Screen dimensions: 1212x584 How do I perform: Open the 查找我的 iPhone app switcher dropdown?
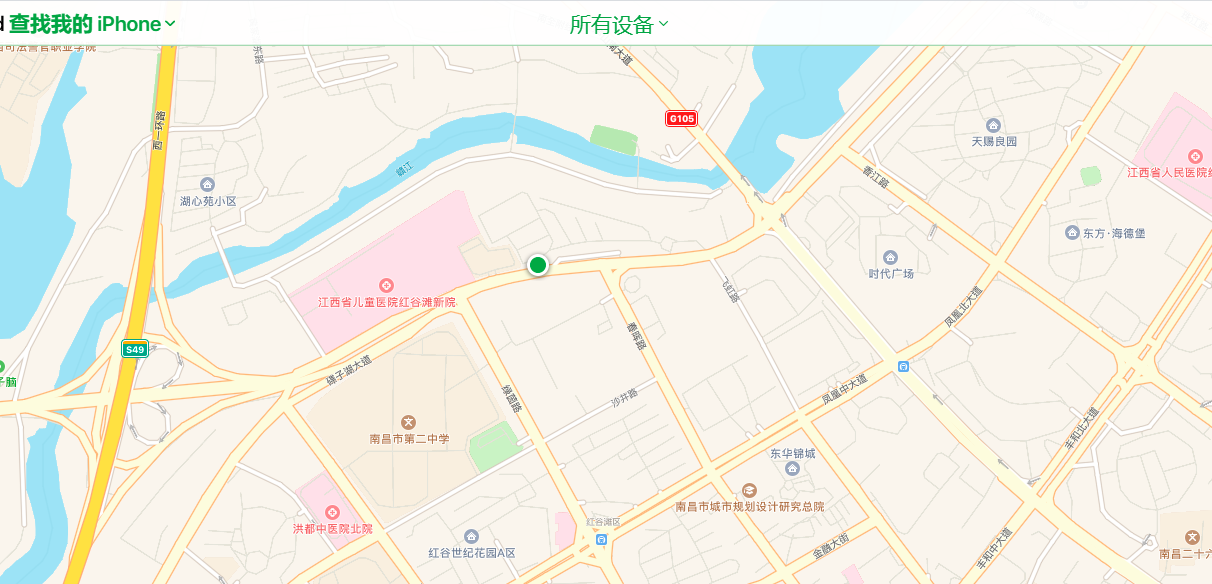(x=92, y=24)
